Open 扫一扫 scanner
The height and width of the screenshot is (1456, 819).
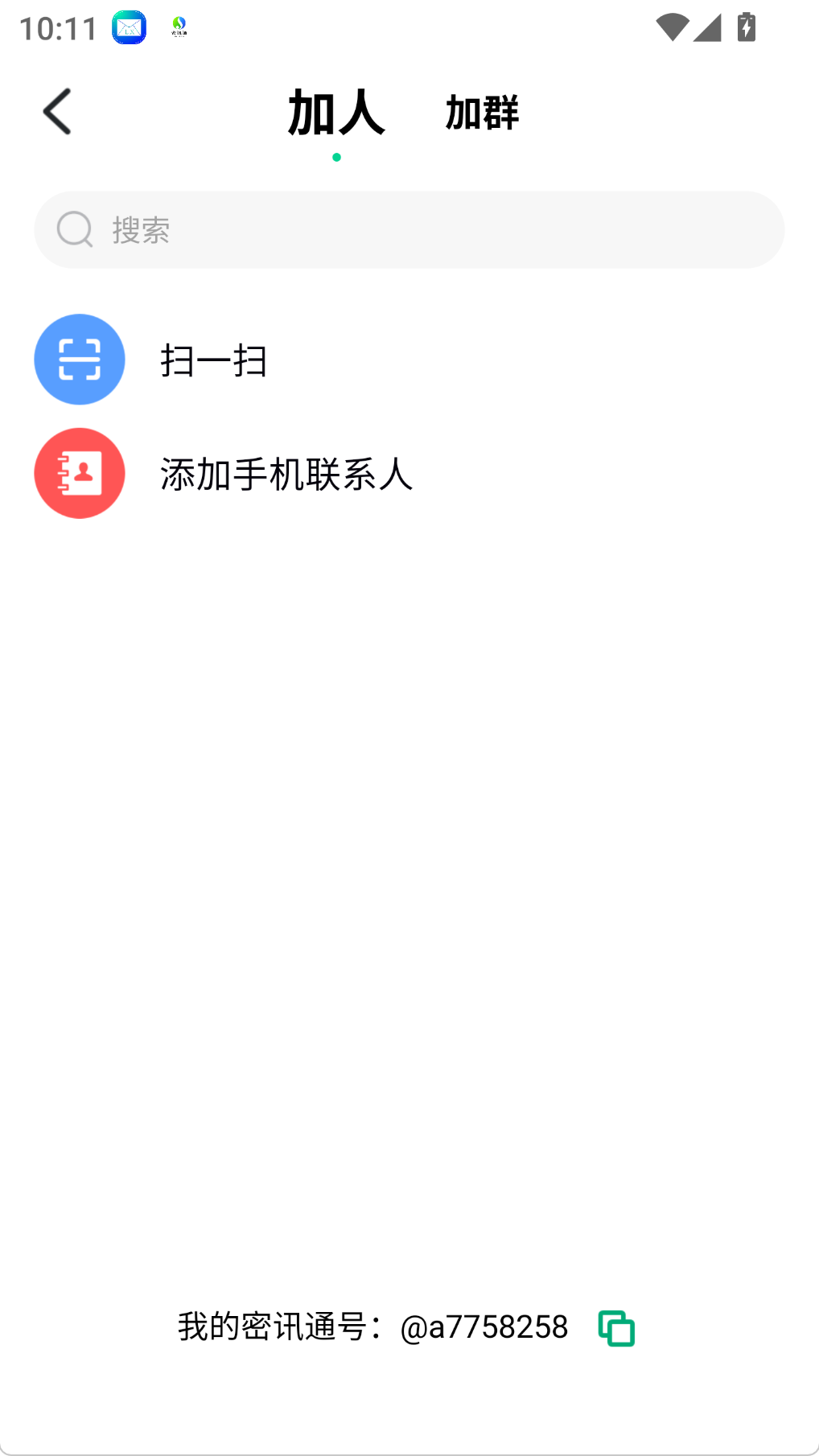409,360
